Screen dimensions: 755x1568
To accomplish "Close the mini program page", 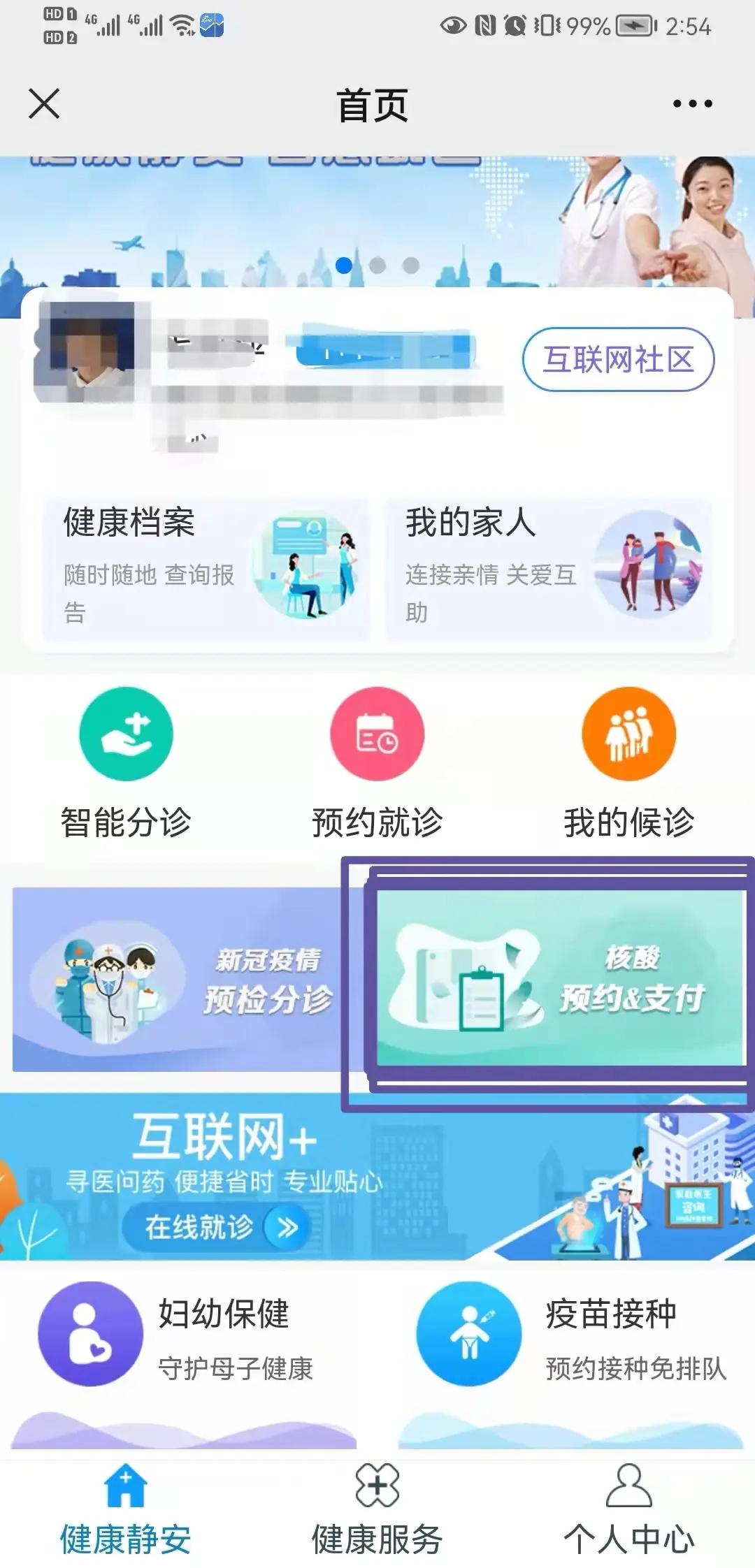I will point(44,104).
